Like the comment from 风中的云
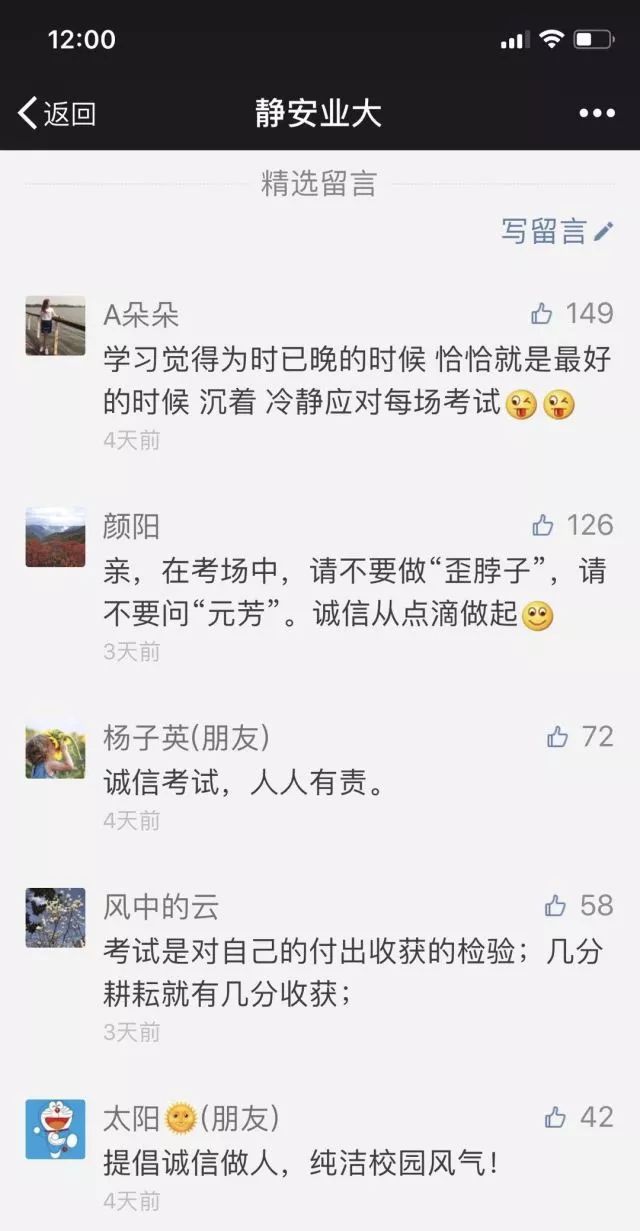Image resolution: width=640 pixels, height=1231 pixels. [x=556, y=906]
